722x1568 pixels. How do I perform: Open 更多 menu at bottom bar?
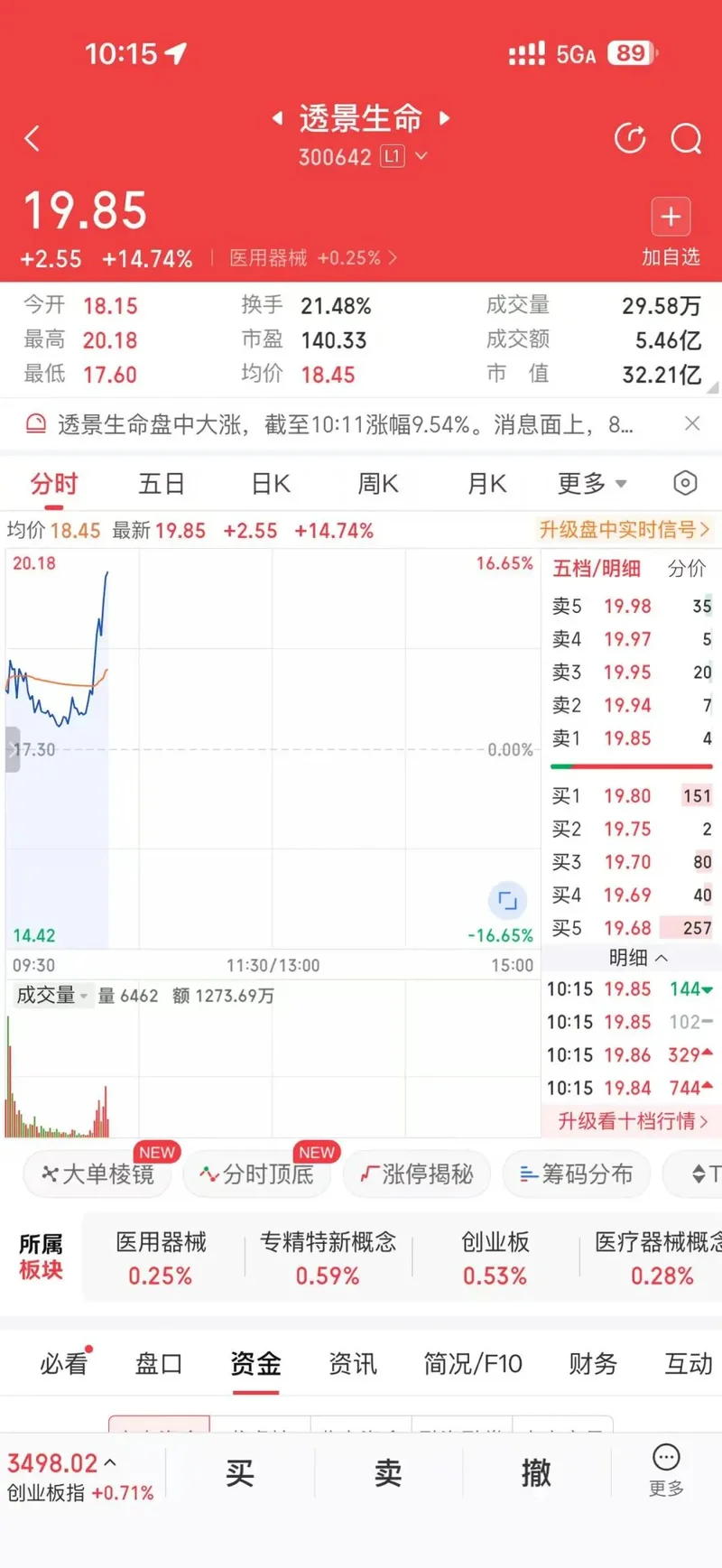coord(666,1471)
